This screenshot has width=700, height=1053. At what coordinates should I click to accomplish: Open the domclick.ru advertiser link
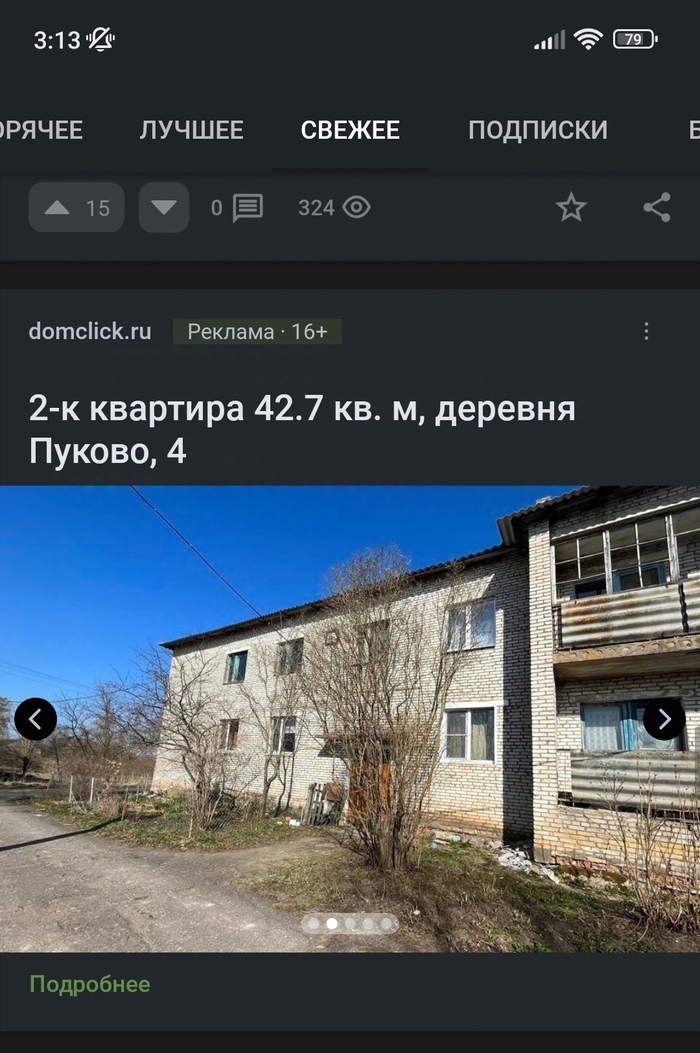[x=90, y=331]
